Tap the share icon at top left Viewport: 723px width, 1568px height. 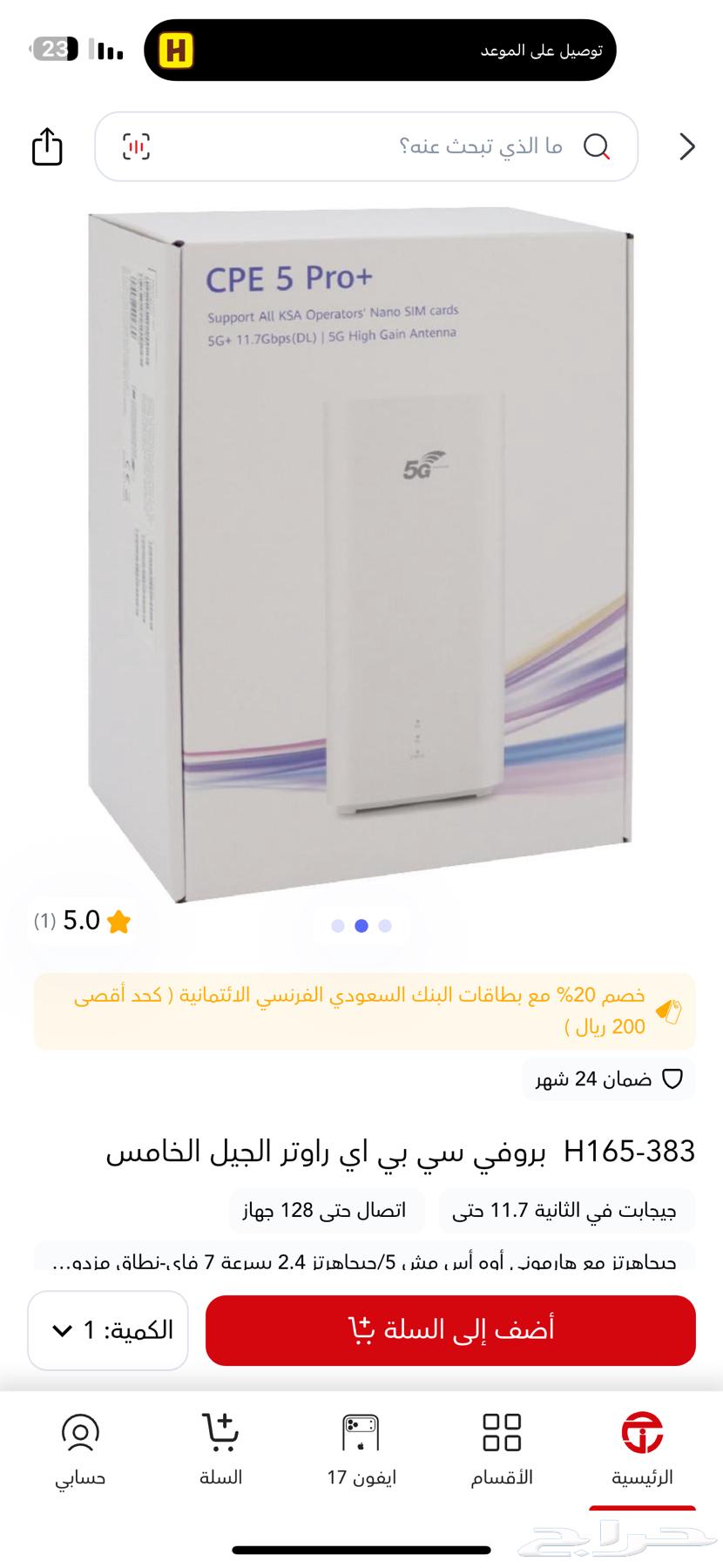(46, 146)
